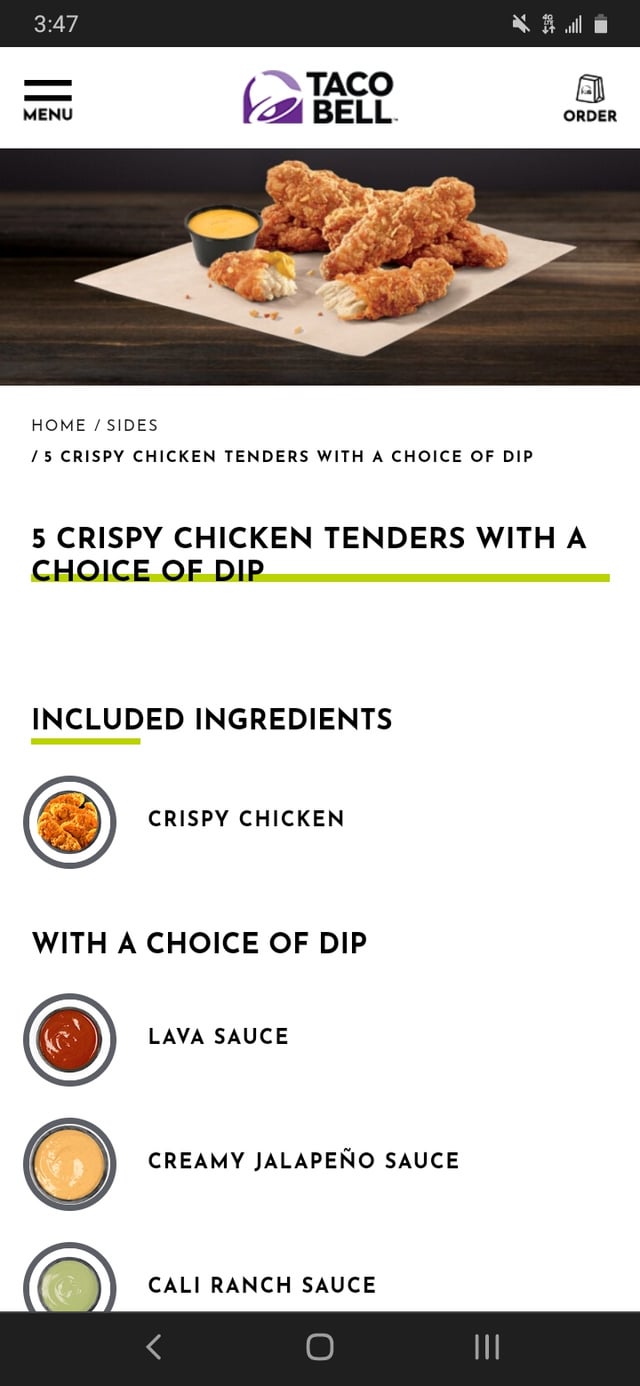This screenshot has height=1386, width=640.
Task: Go to HOME via breadcrumb
Action: [58, 425]
